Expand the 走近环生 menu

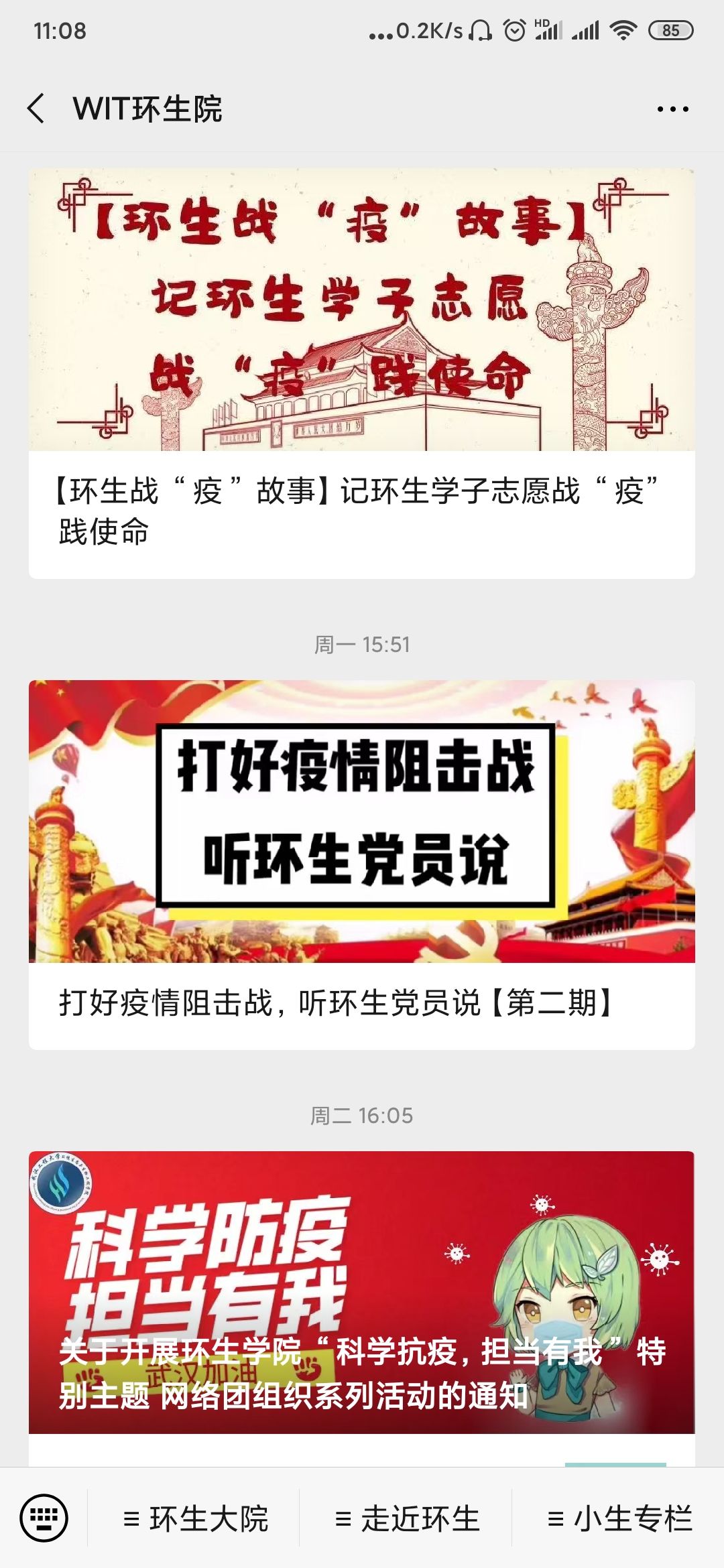pos(407,1519)
